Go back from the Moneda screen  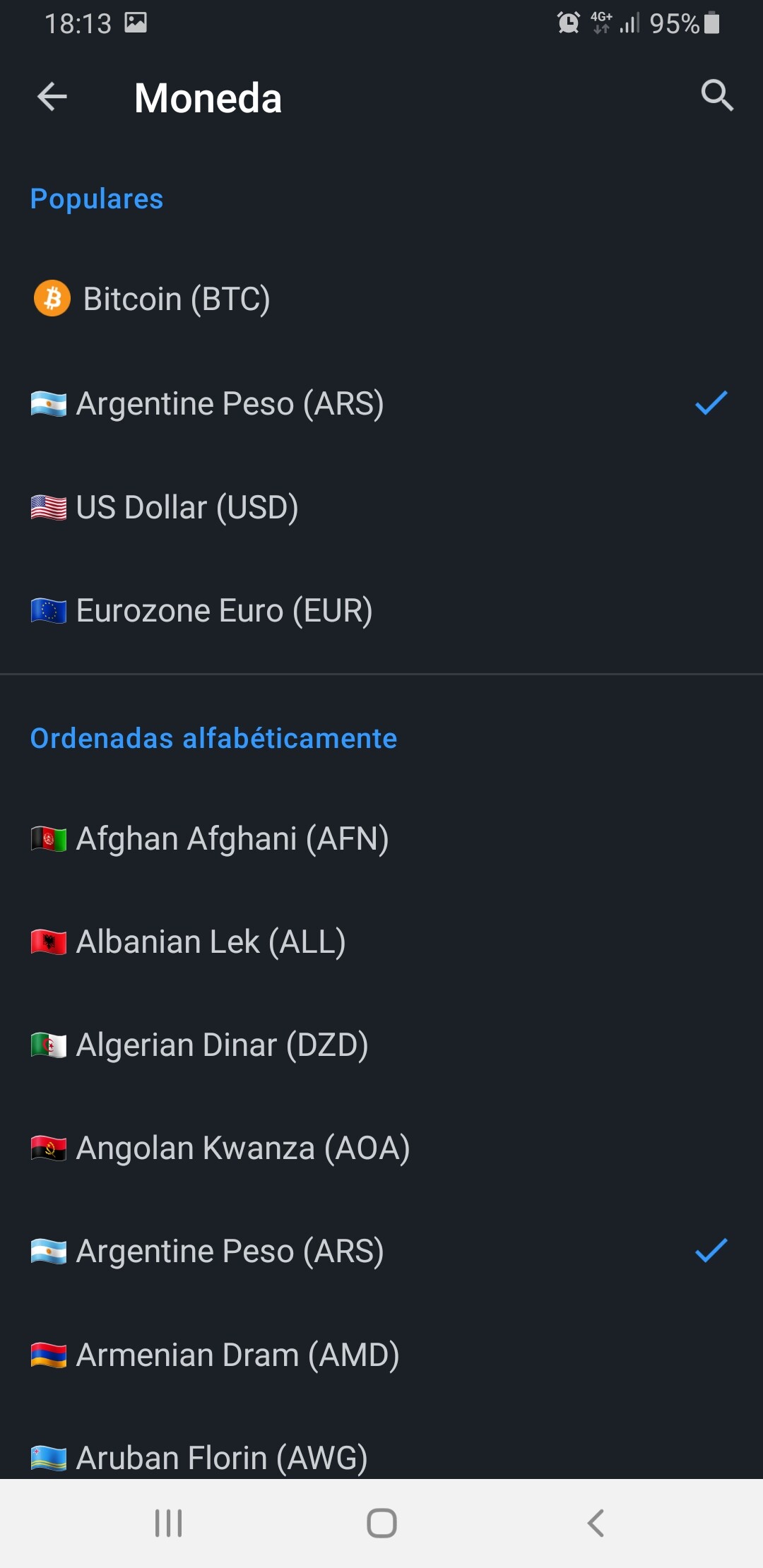(52, 97)
